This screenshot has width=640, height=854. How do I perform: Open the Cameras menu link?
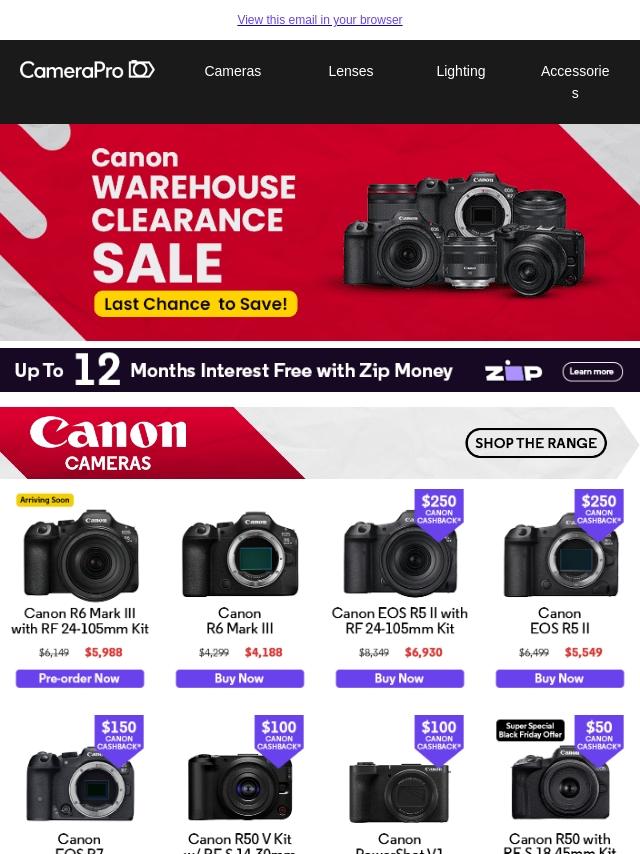[233, 71]
